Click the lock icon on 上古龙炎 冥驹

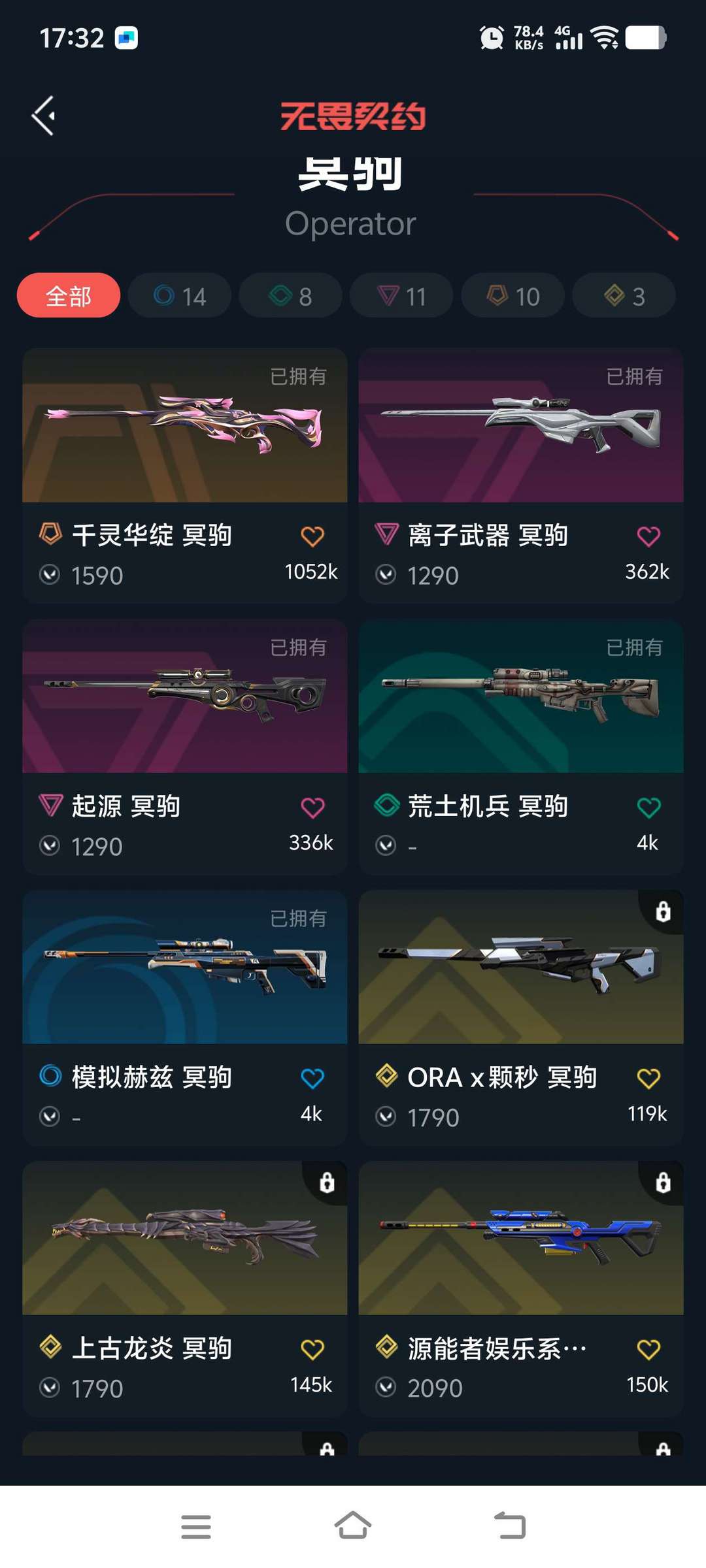pyautogui.click(x=326, y=1183)
